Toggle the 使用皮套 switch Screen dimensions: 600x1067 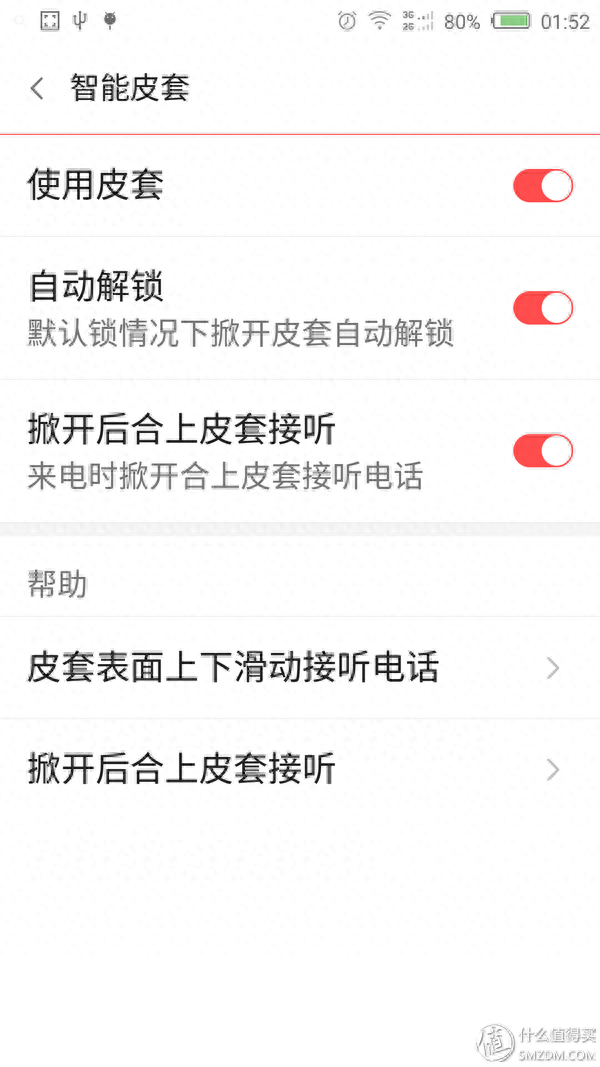542,186
